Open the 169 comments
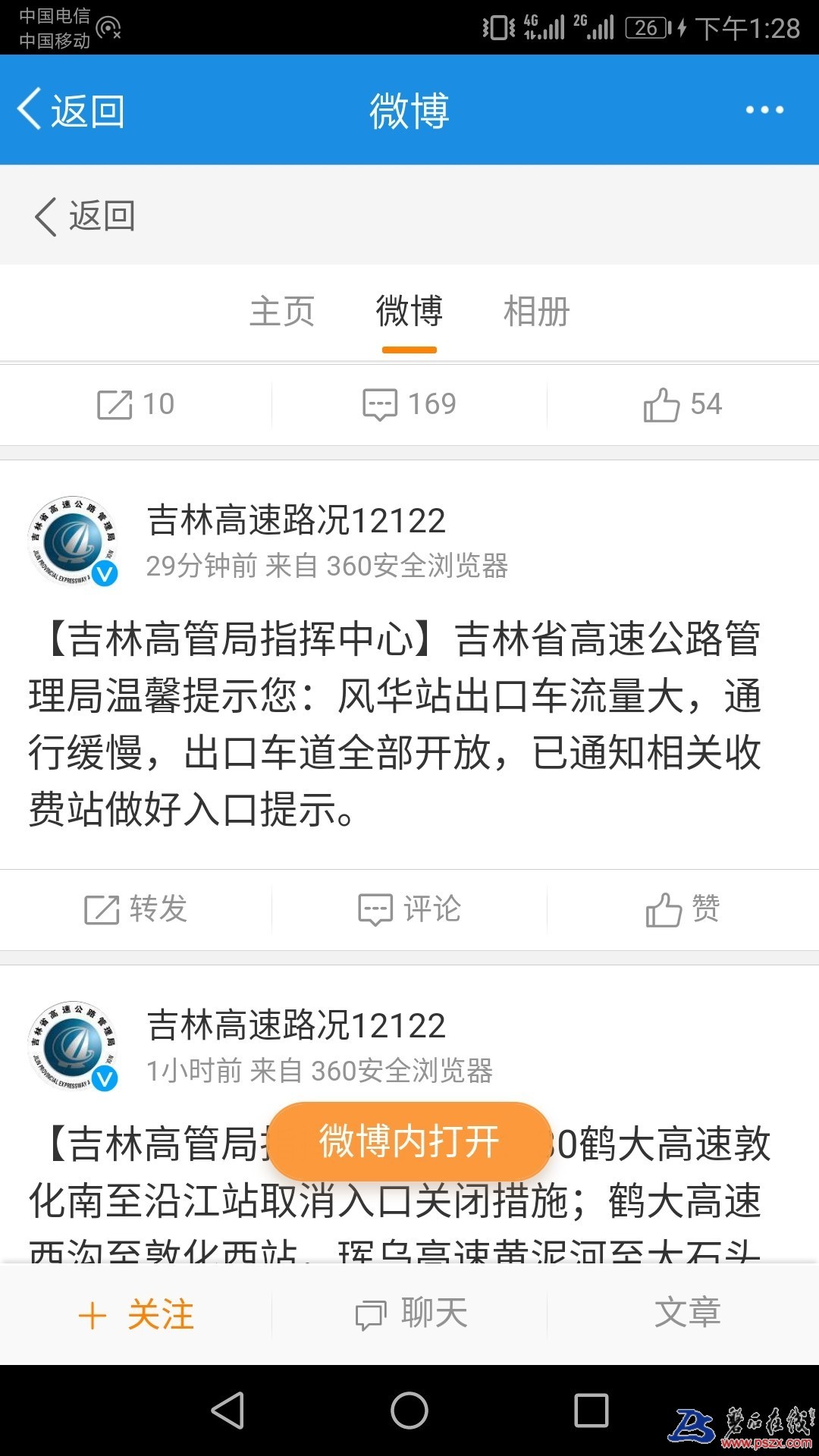The height and width of the screenshot is (1456, 819). click(409, 404)
